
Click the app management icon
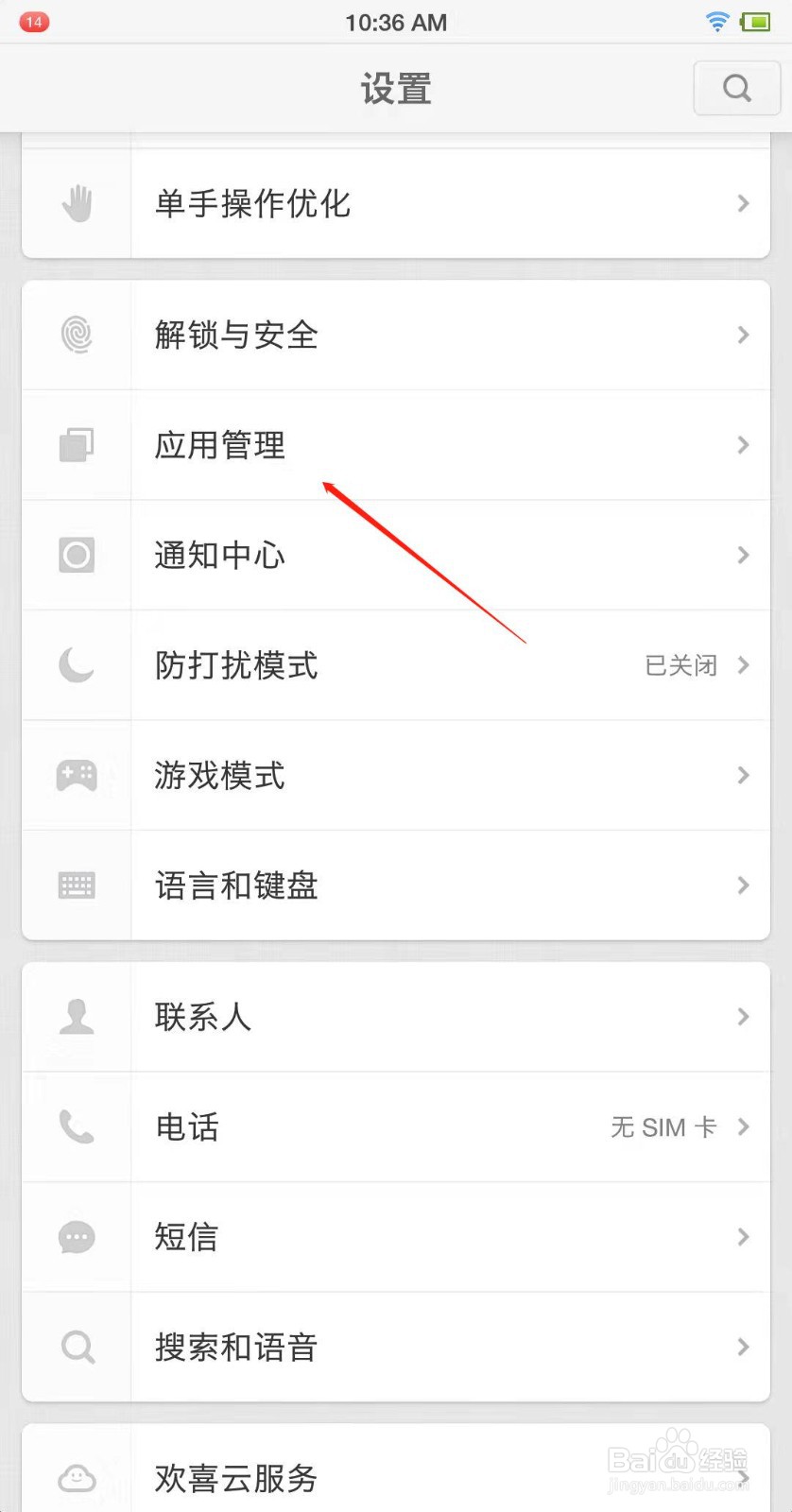pos(77,444)
